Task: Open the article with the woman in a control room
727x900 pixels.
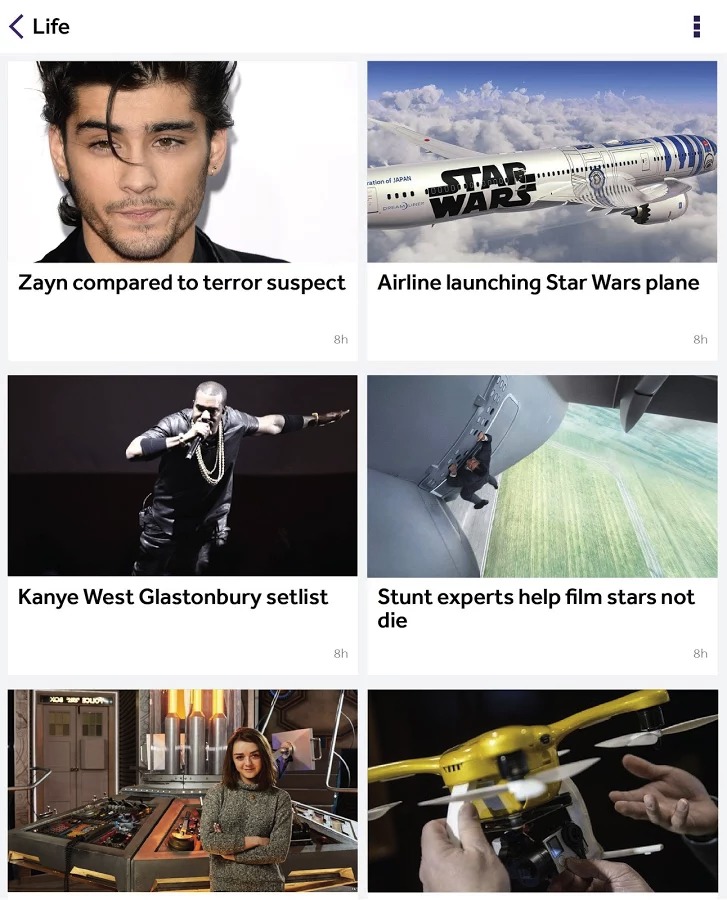Action: coord(182,790)
